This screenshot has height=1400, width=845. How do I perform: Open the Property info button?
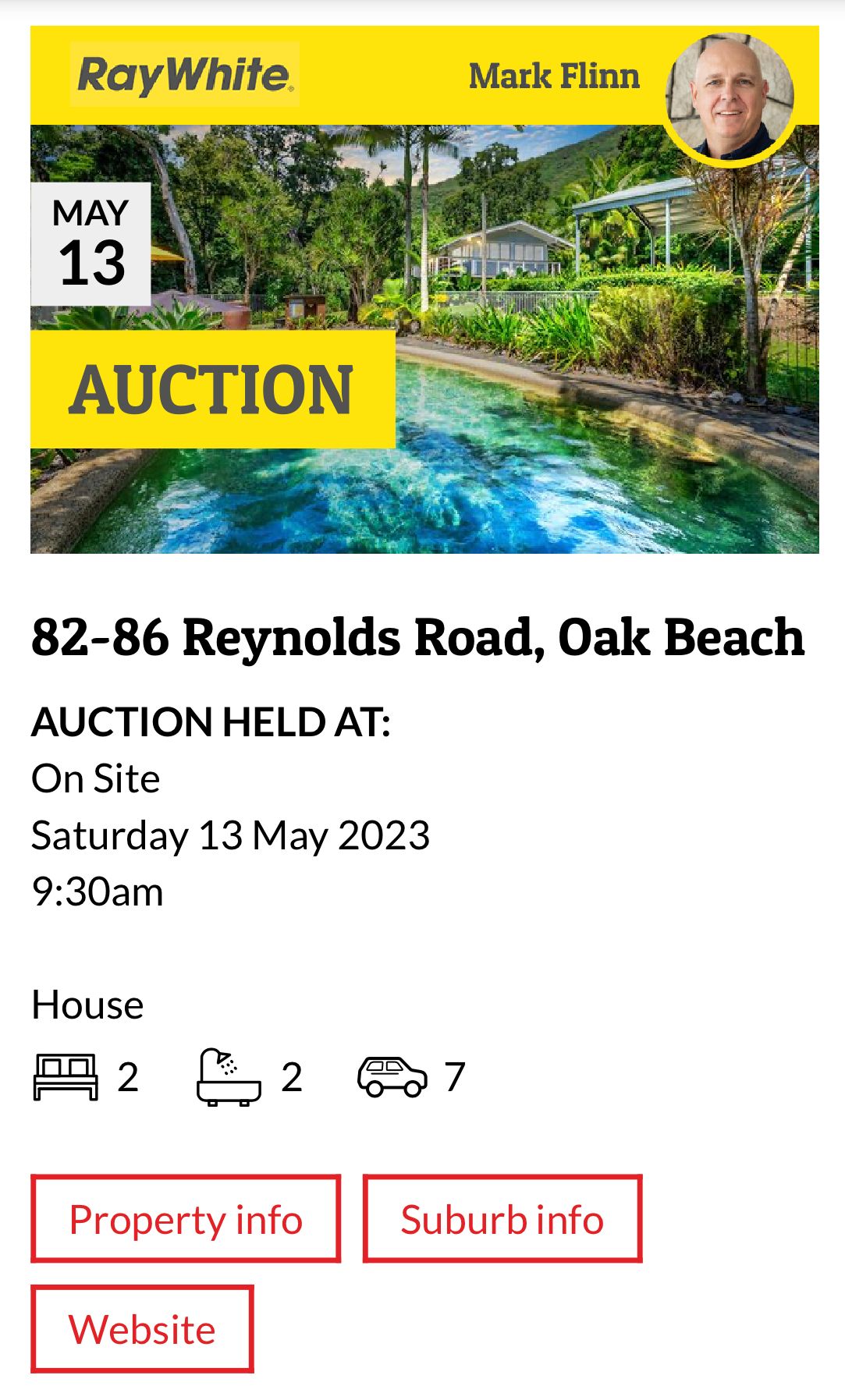186,1219
